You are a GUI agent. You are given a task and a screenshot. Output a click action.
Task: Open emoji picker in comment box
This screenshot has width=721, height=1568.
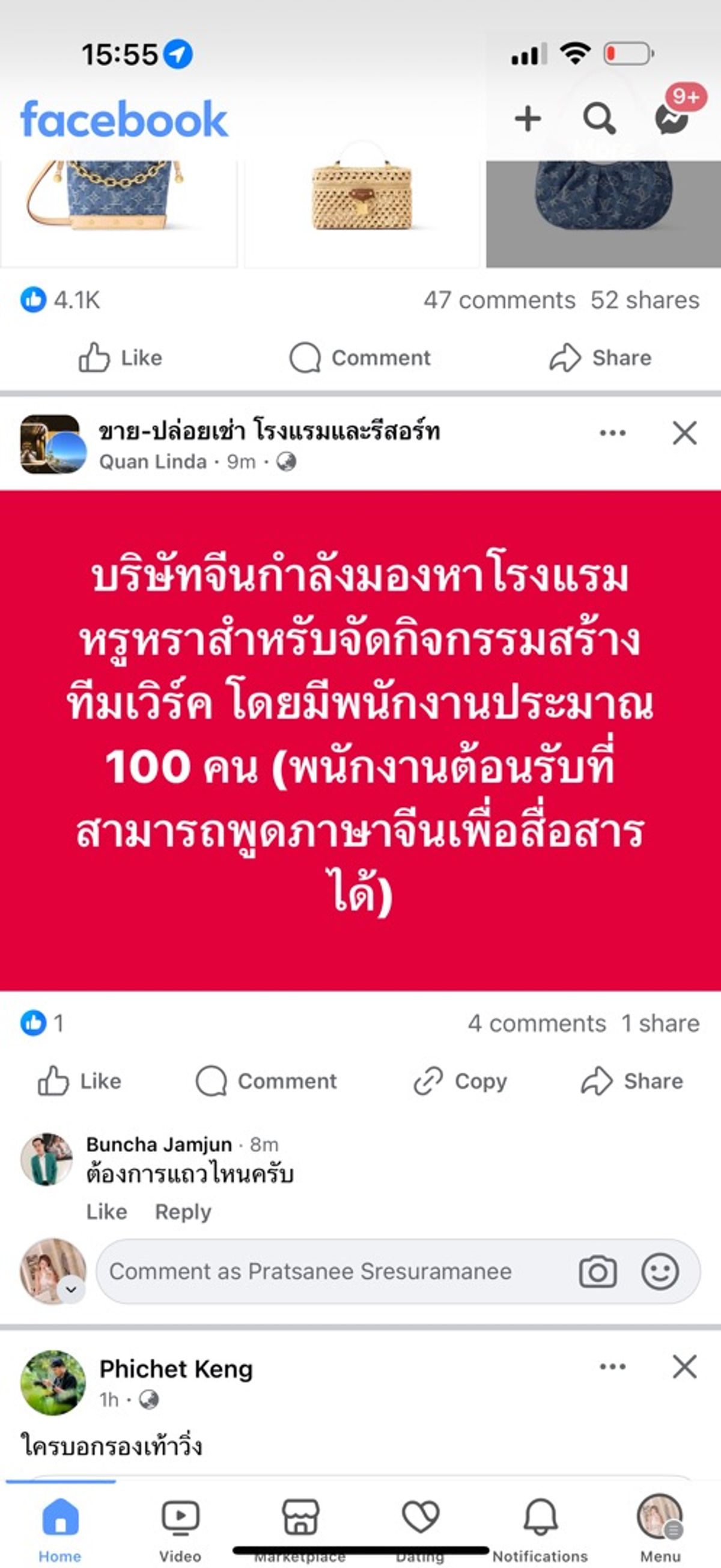(660, 1271)
